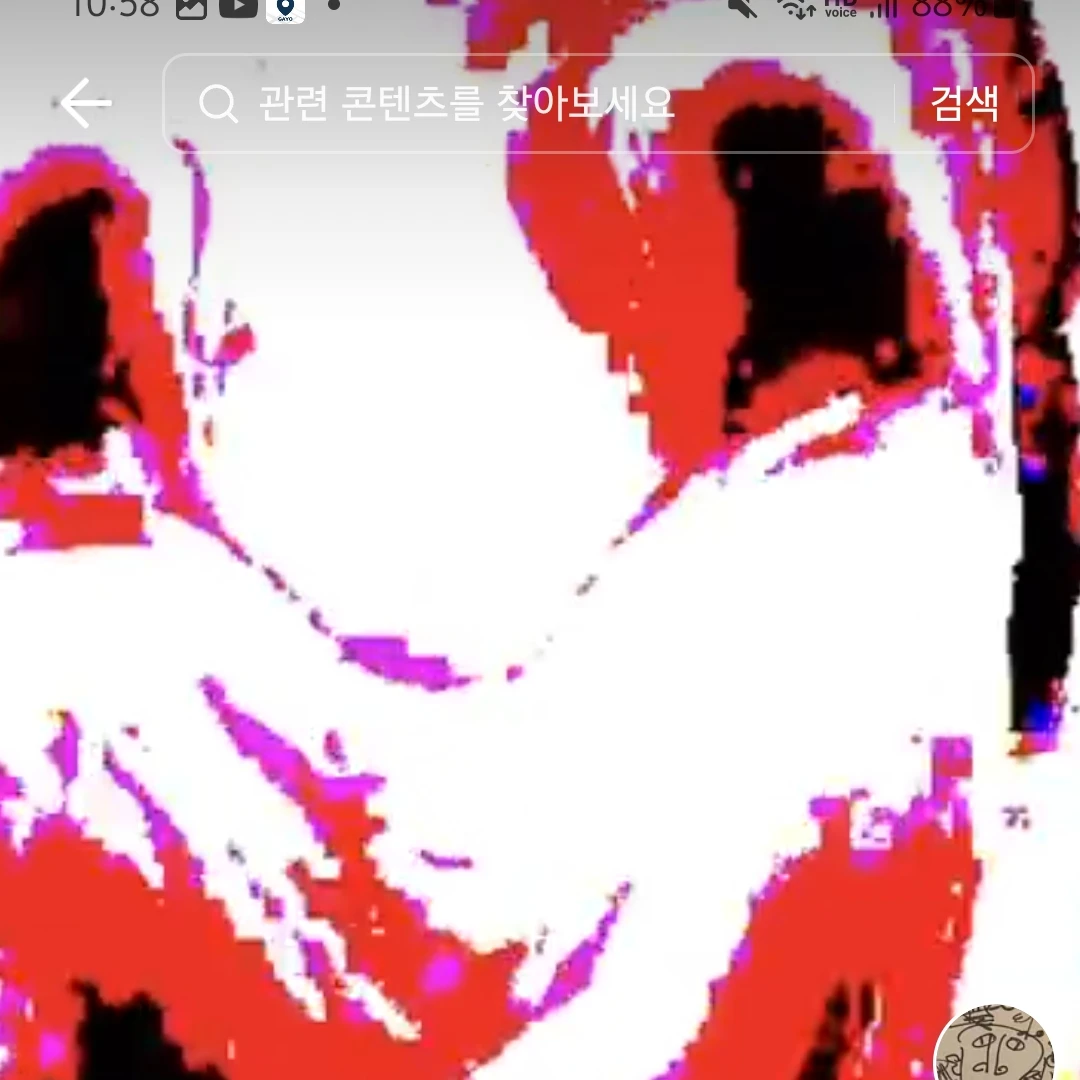Tap the 검색 search button
The image size is (1080, 1080).
964,103
